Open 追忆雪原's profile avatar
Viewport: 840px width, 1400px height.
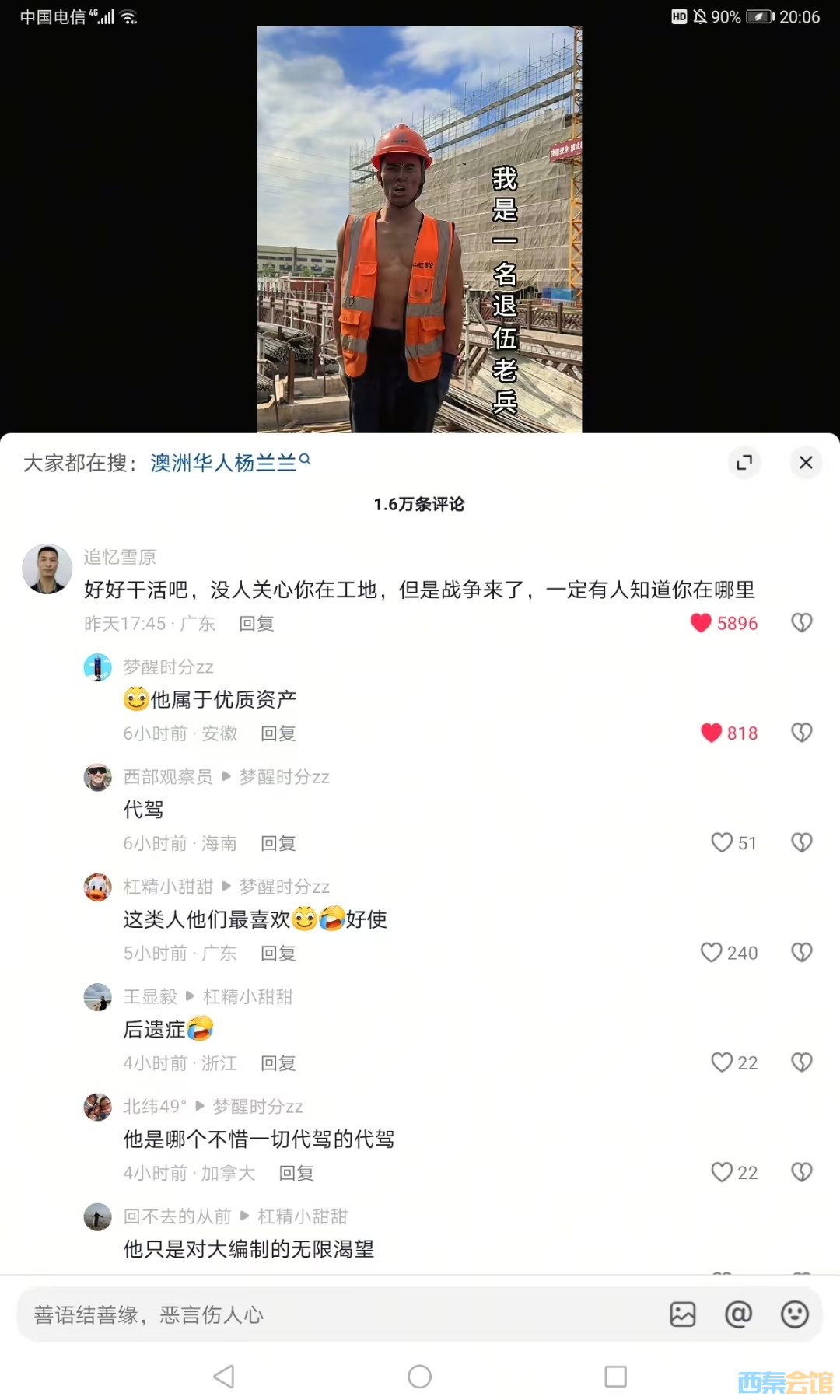click(x=47, y=569)
